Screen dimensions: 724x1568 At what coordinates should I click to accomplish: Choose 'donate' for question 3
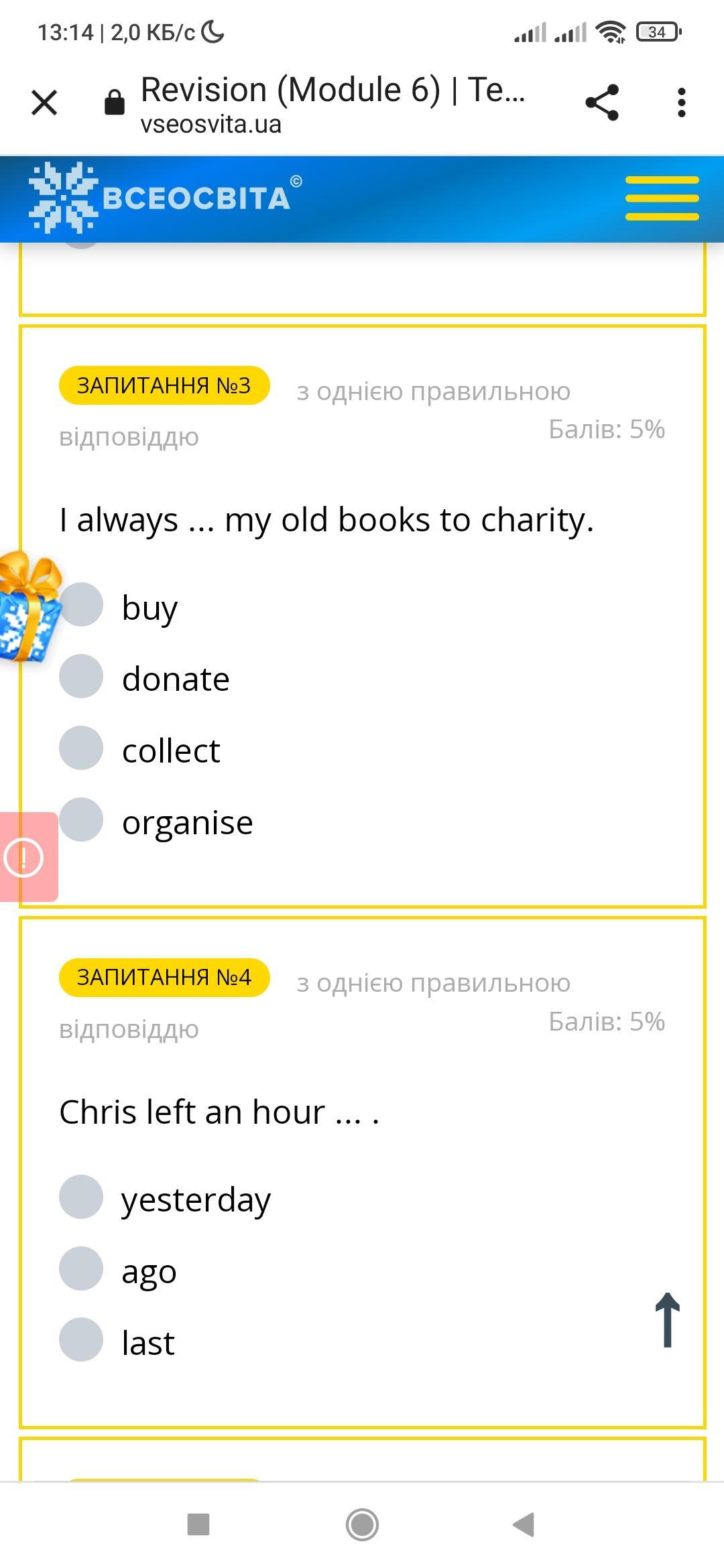81,677
